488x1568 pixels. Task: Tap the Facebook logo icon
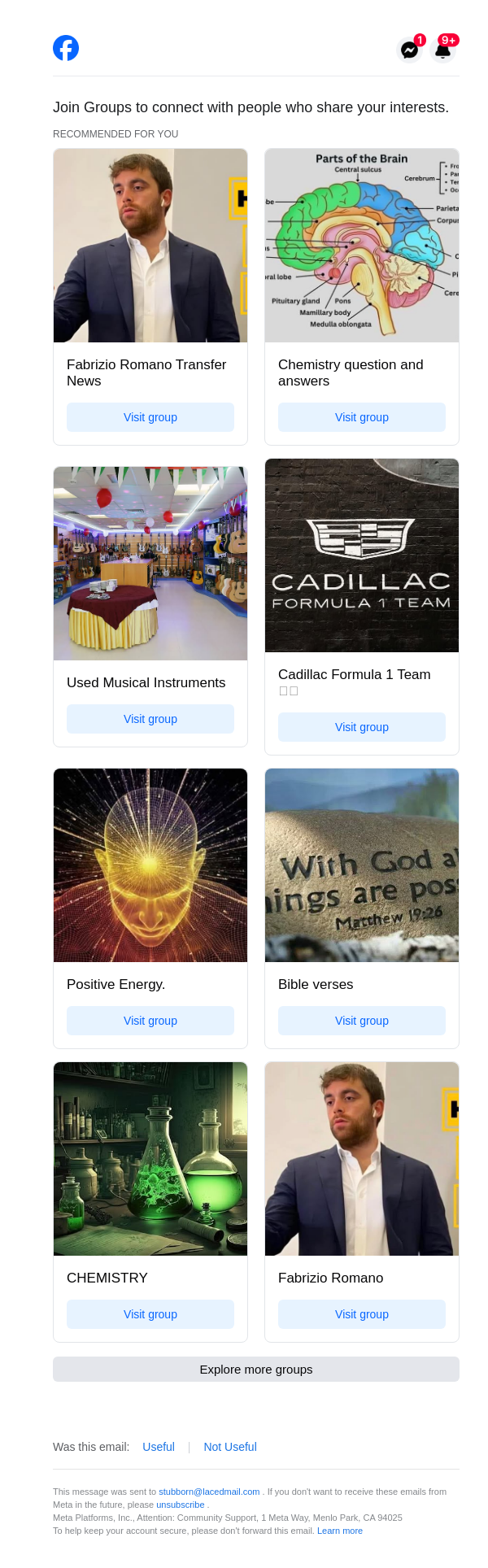pyautogui.click(x=66, y=48)
